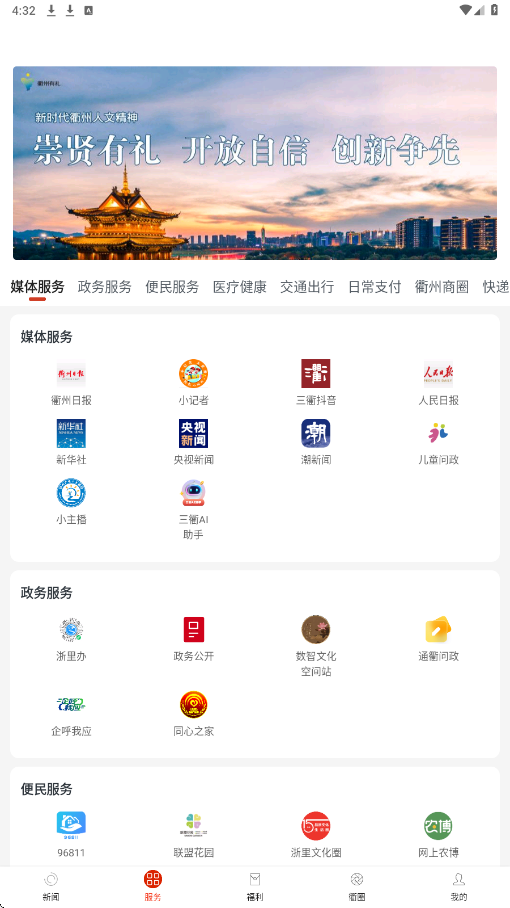Open 浙里办 government service
This screenshot has width=510, height=908.
(71, 639)
